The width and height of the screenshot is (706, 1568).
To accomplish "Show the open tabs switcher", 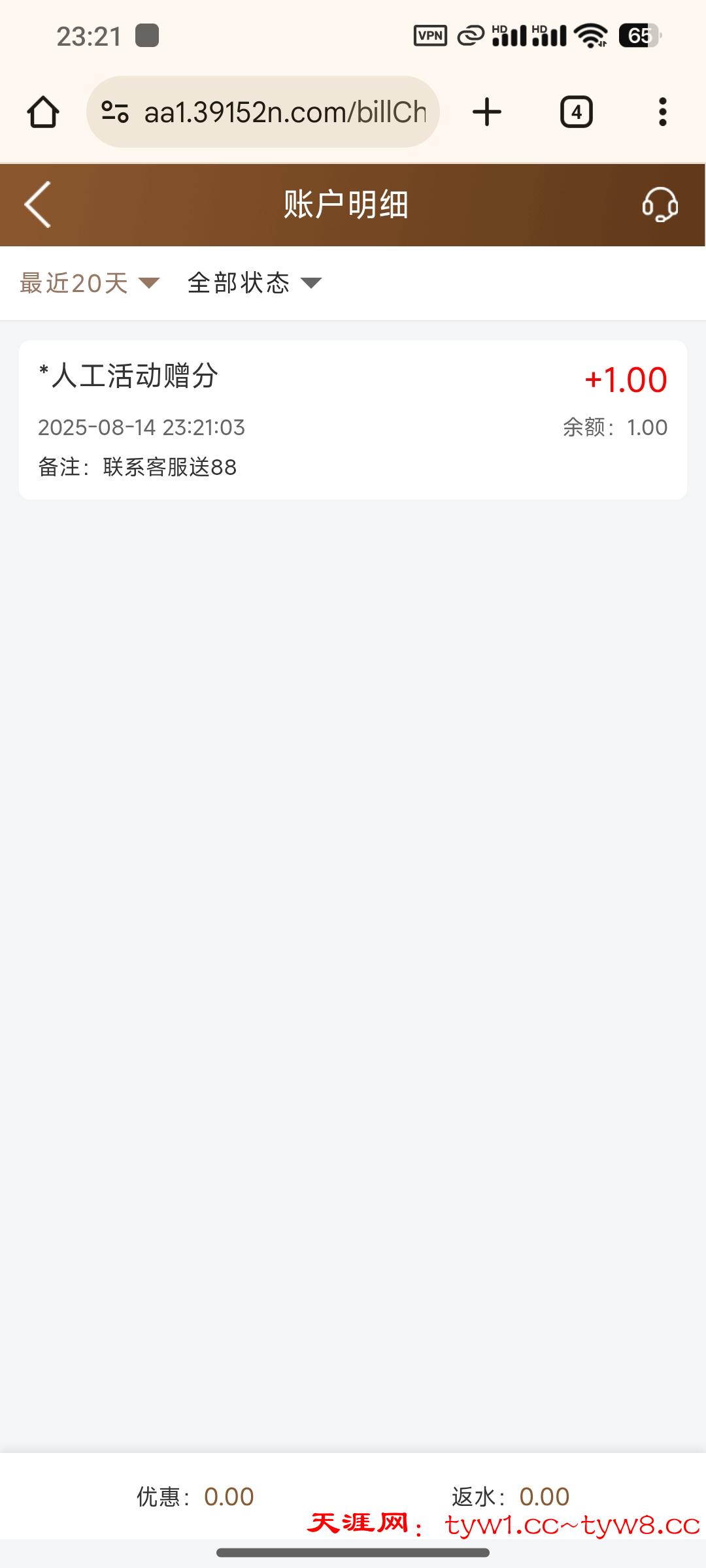I will (576, 112).
